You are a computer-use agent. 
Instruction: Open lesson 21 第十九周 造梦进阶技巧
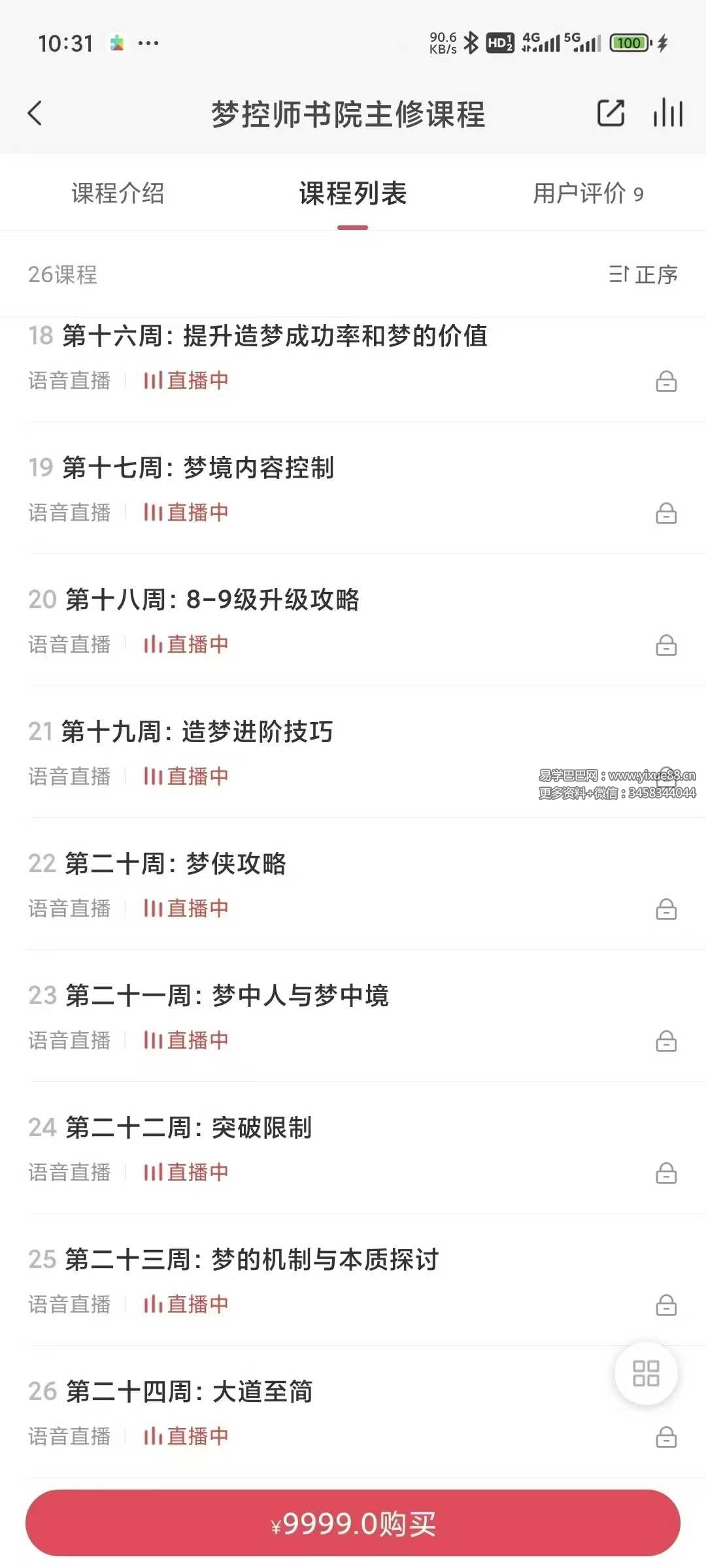coord(197,732)
